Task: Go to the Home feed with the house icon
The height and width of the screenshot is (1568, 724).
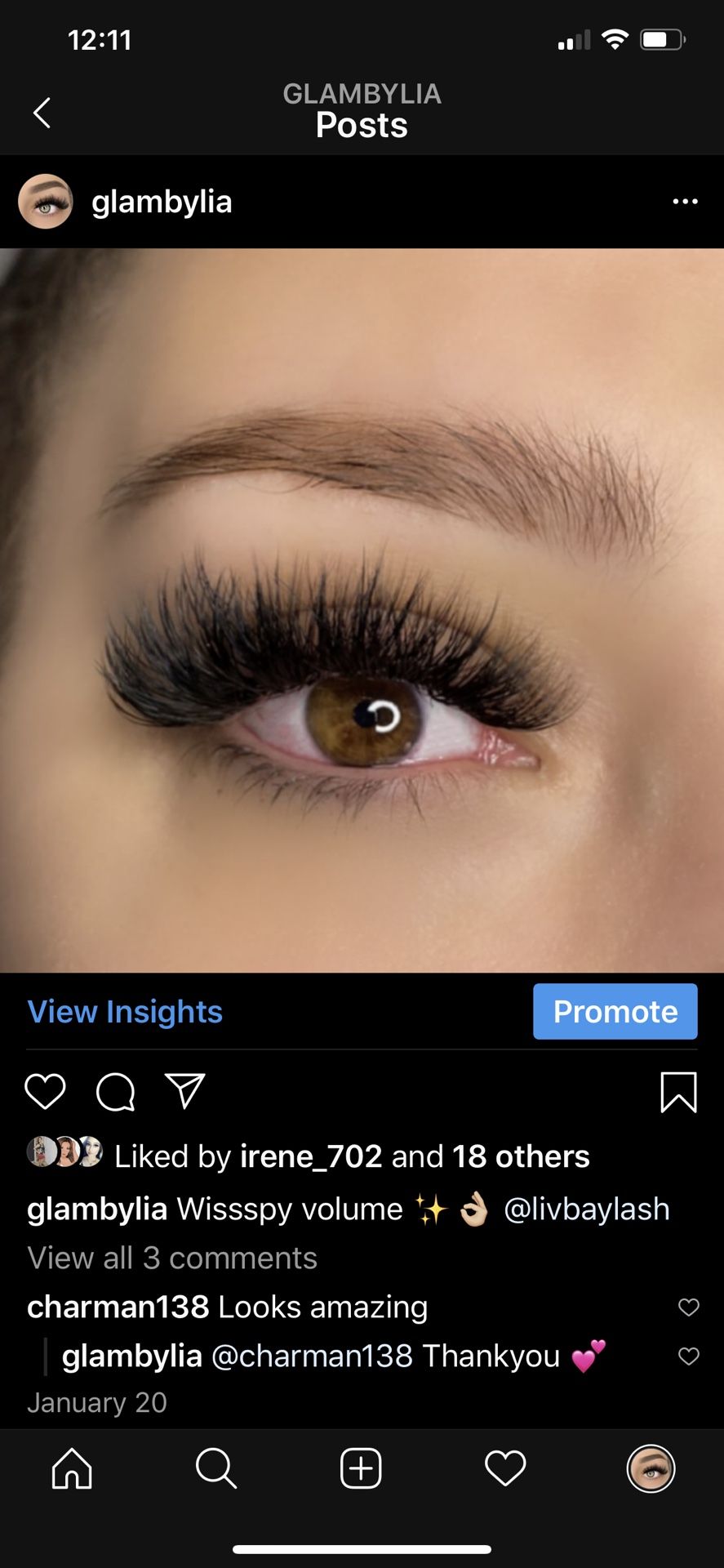Action: pos(71,1468)
